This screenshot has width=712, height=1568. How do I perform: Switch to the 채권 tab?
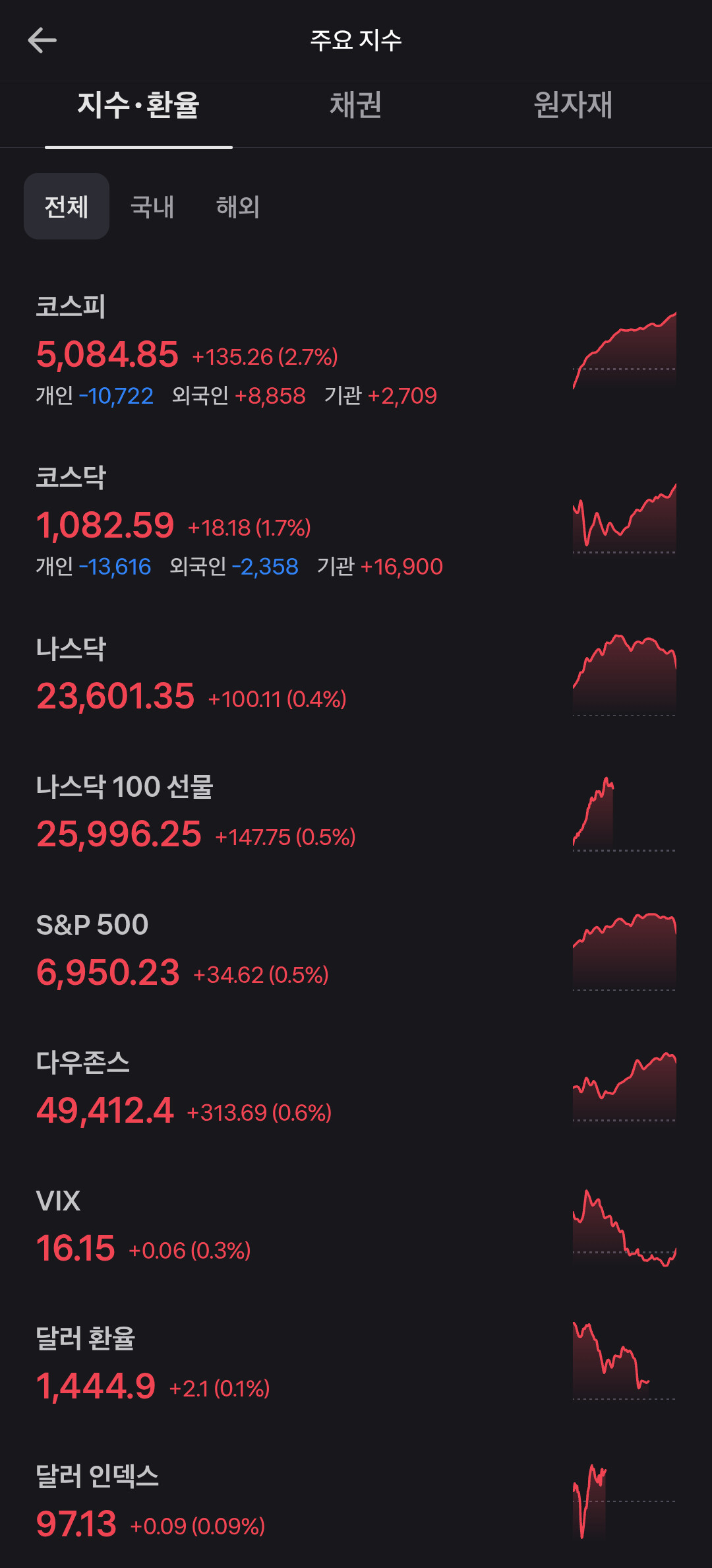click(x=355, y=105)
